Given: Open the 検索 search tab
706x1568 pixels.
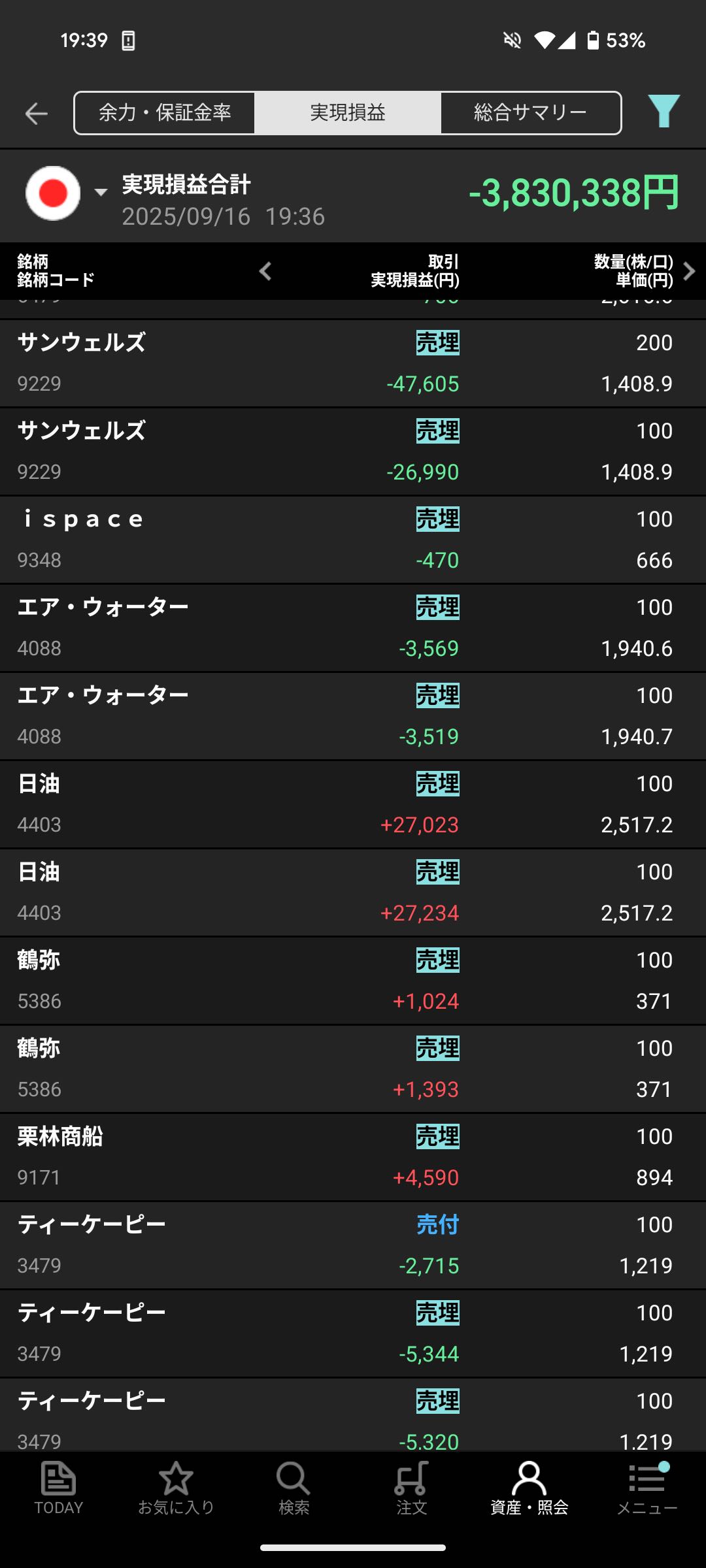Looking at the screenshot, I should click(x=294, y=1488).
